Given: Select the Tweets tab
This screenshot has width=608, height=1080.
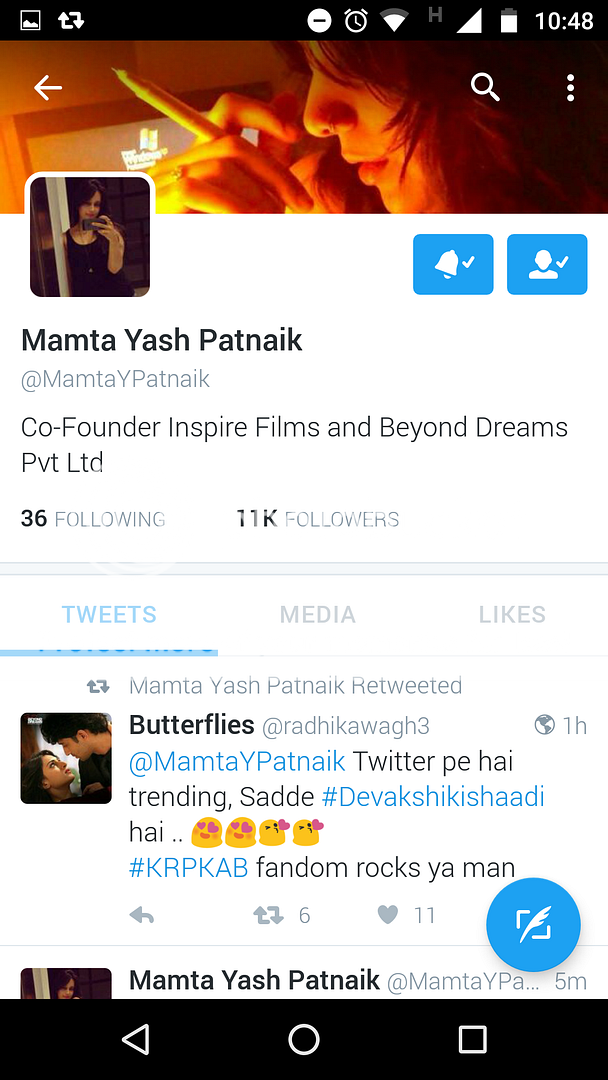Looking at the screenshot, I should pyautogui.click(x=109, y=615).
